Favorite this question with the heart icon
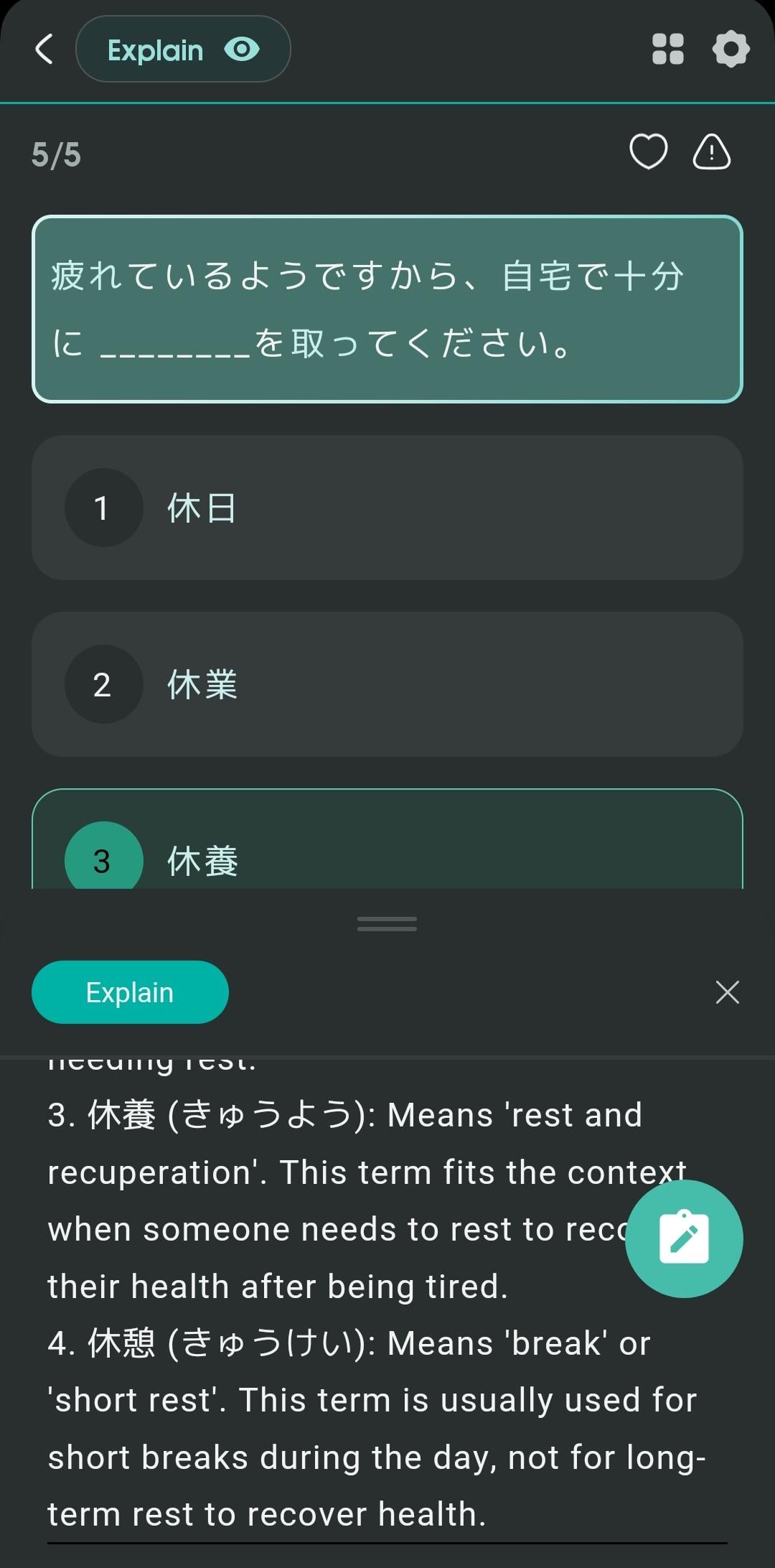This screenshot has width=775, height=1568. click(x=648, y=151)
